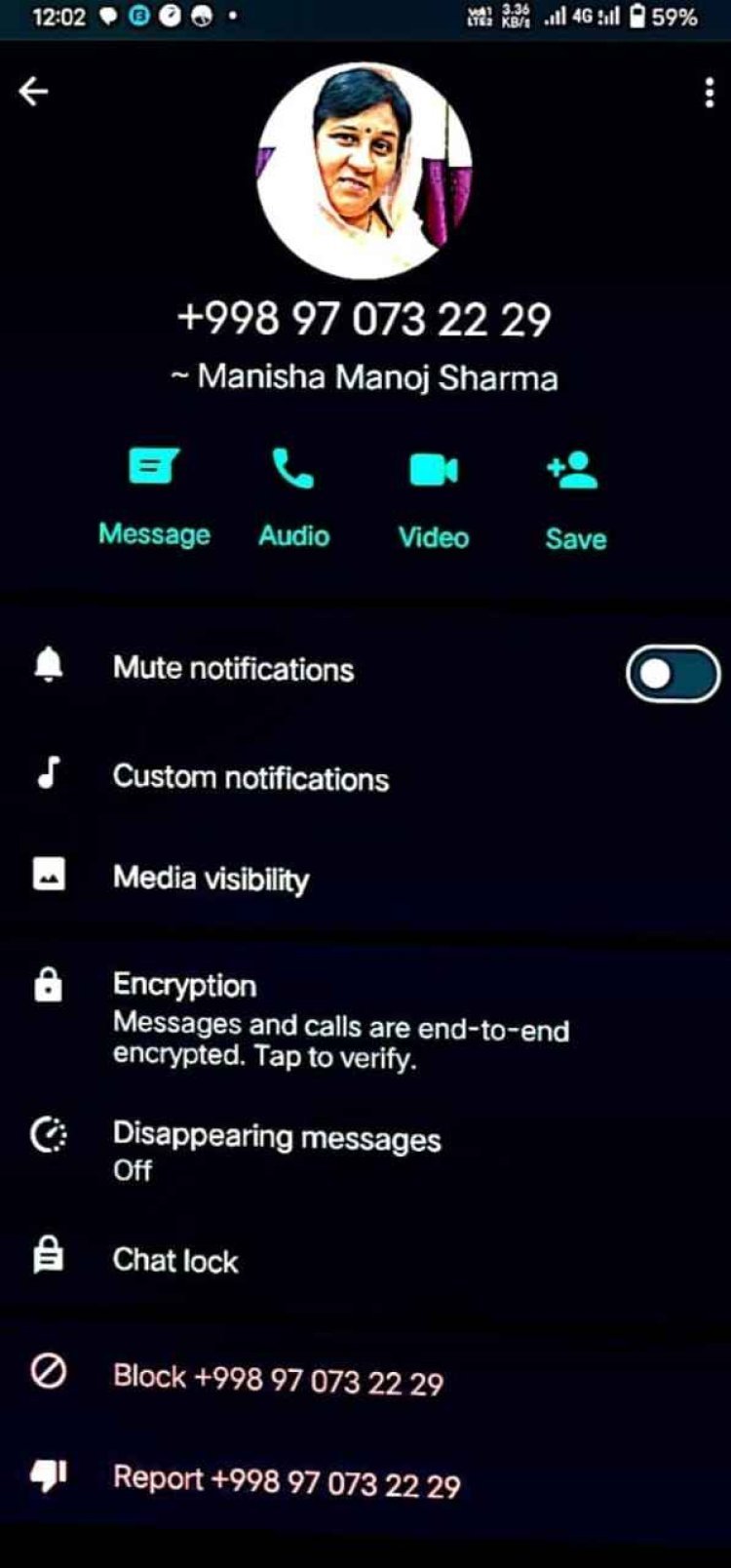Image resolution: width=731 pixels, height=1568 pixels.
Task: Go back using the top-left arrow
Action: coord(33,92)
